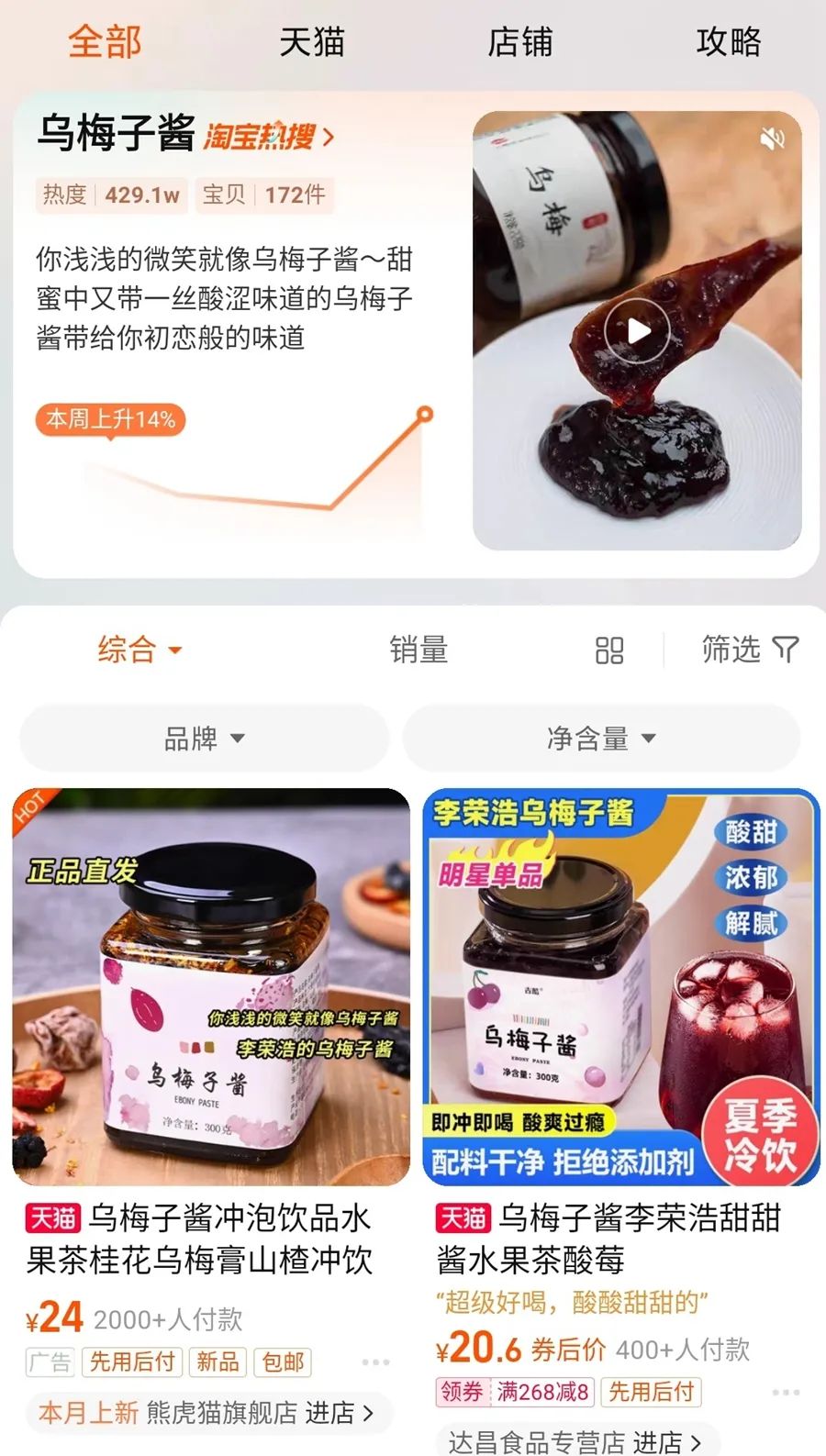
Task: Unmute the video sound
Action: [x=772, y=139]
